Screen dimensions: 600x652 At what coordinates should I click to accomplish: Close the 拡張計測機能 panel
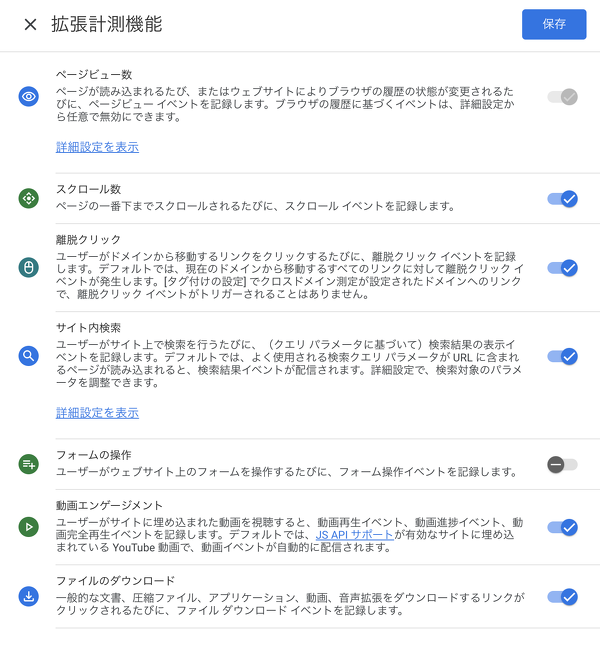click(x=30, y=24)
